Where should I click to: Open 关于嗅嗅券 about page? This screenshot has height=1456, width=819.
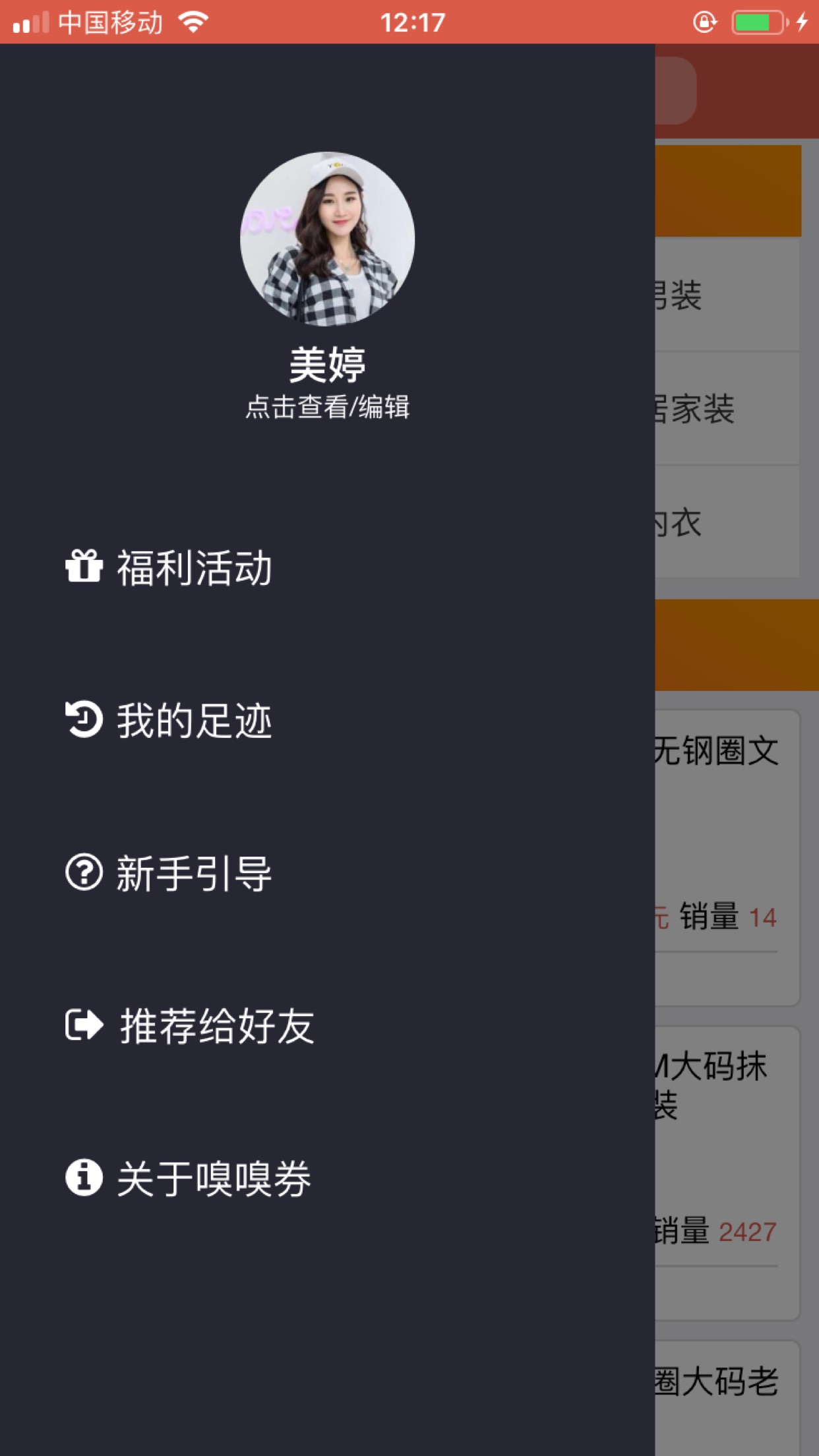point(189,1178)
